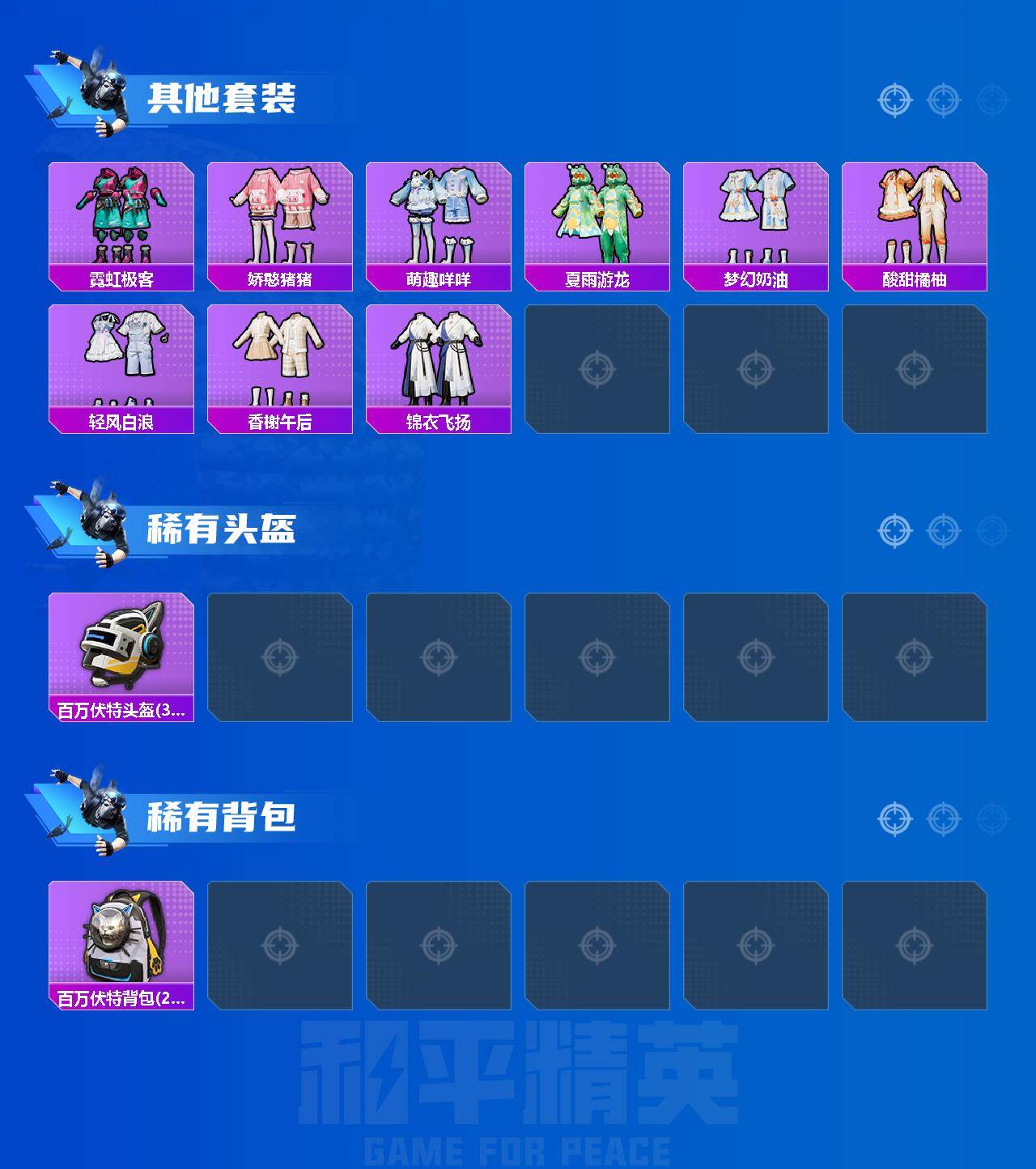The height and width of the screenshot is (1169, 1036).
Task: Click the empty slot beside 百万伏特头盔
Action: point(280,654)
